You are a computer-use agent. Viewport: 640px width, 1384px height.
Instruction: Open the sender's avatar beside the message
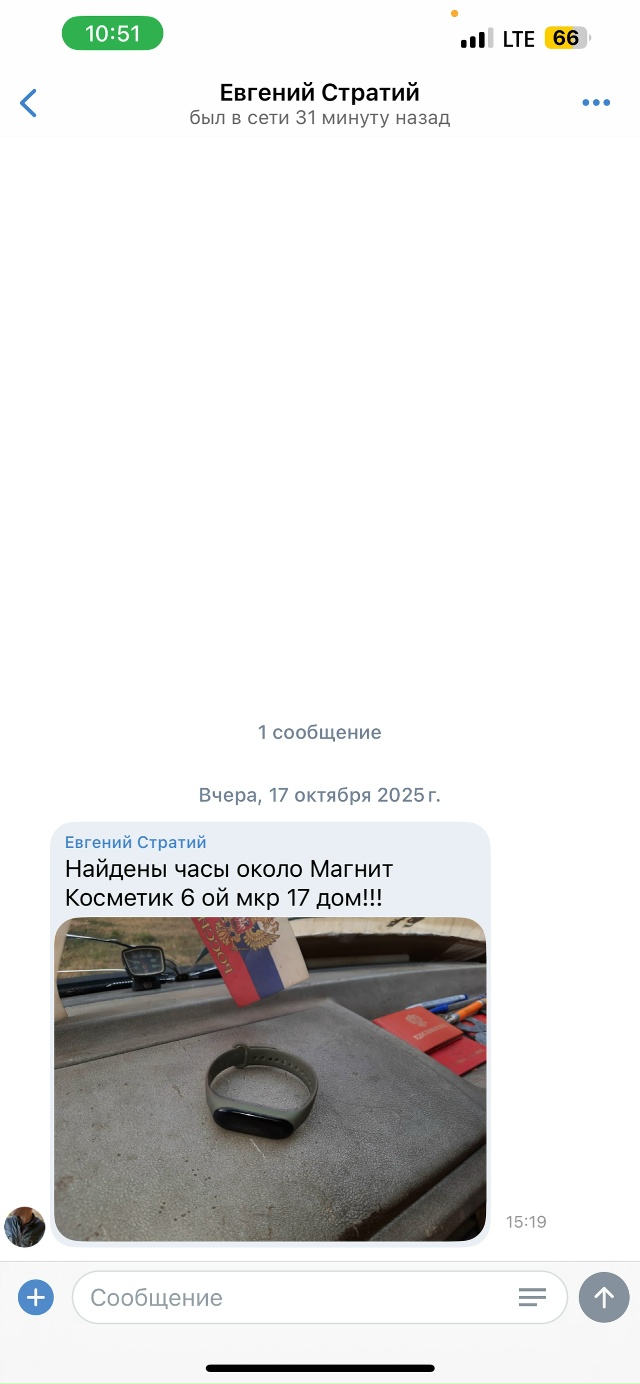[25, 1226]
